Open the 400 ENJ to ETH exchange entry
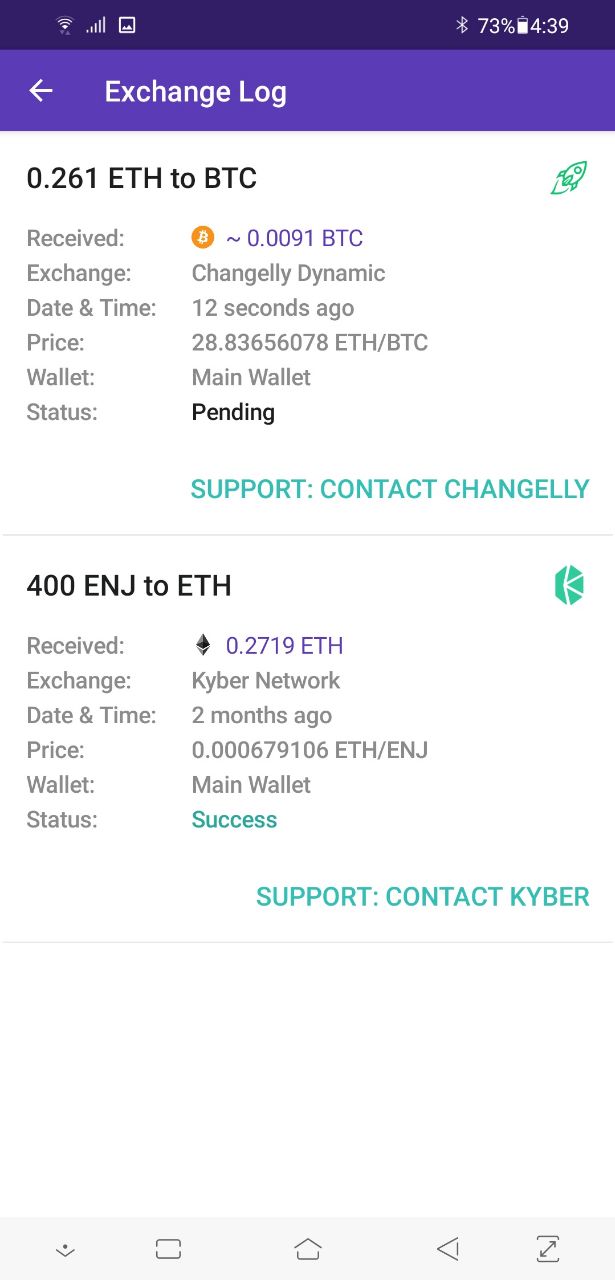This screenshot has width=615, height=1280. pyautogui.click(x=307, y=739)
